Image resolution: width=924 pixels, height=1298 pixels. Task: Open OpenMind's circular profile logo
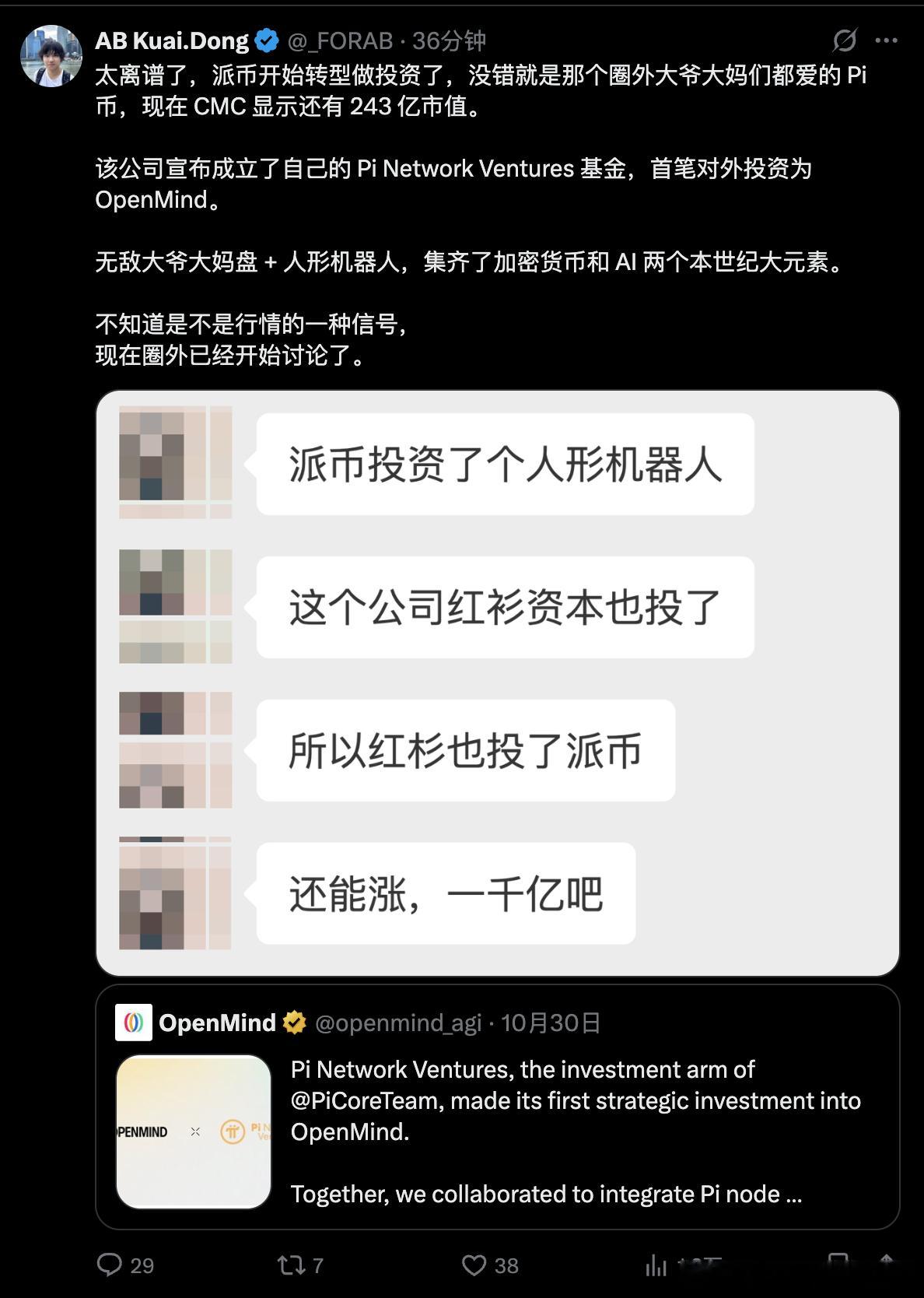133,1023
